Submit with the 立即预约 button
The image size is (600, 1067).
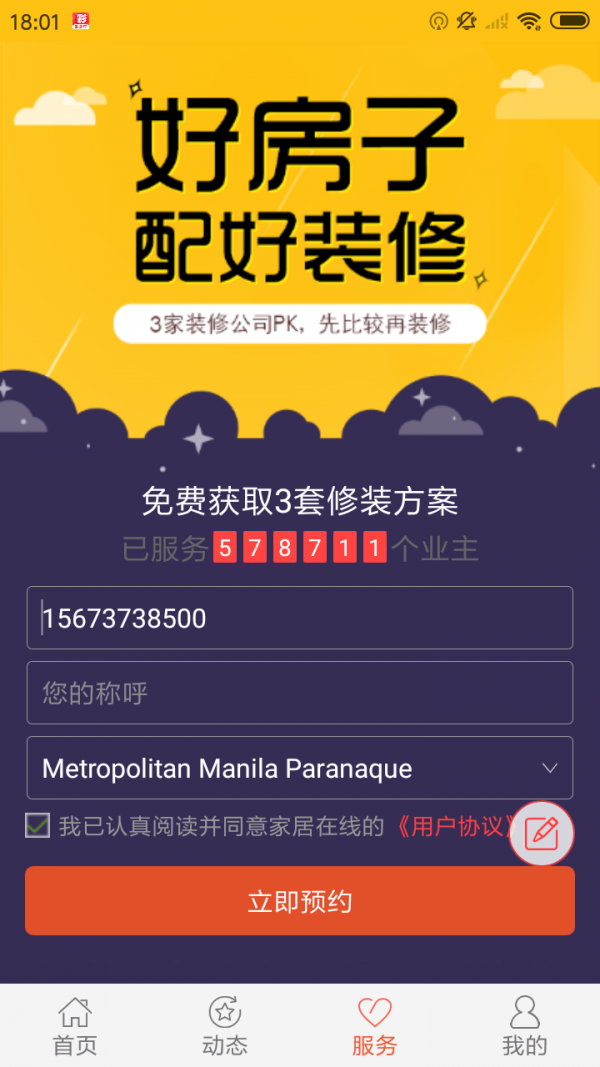pyautogui.click(x=300, y=901)
